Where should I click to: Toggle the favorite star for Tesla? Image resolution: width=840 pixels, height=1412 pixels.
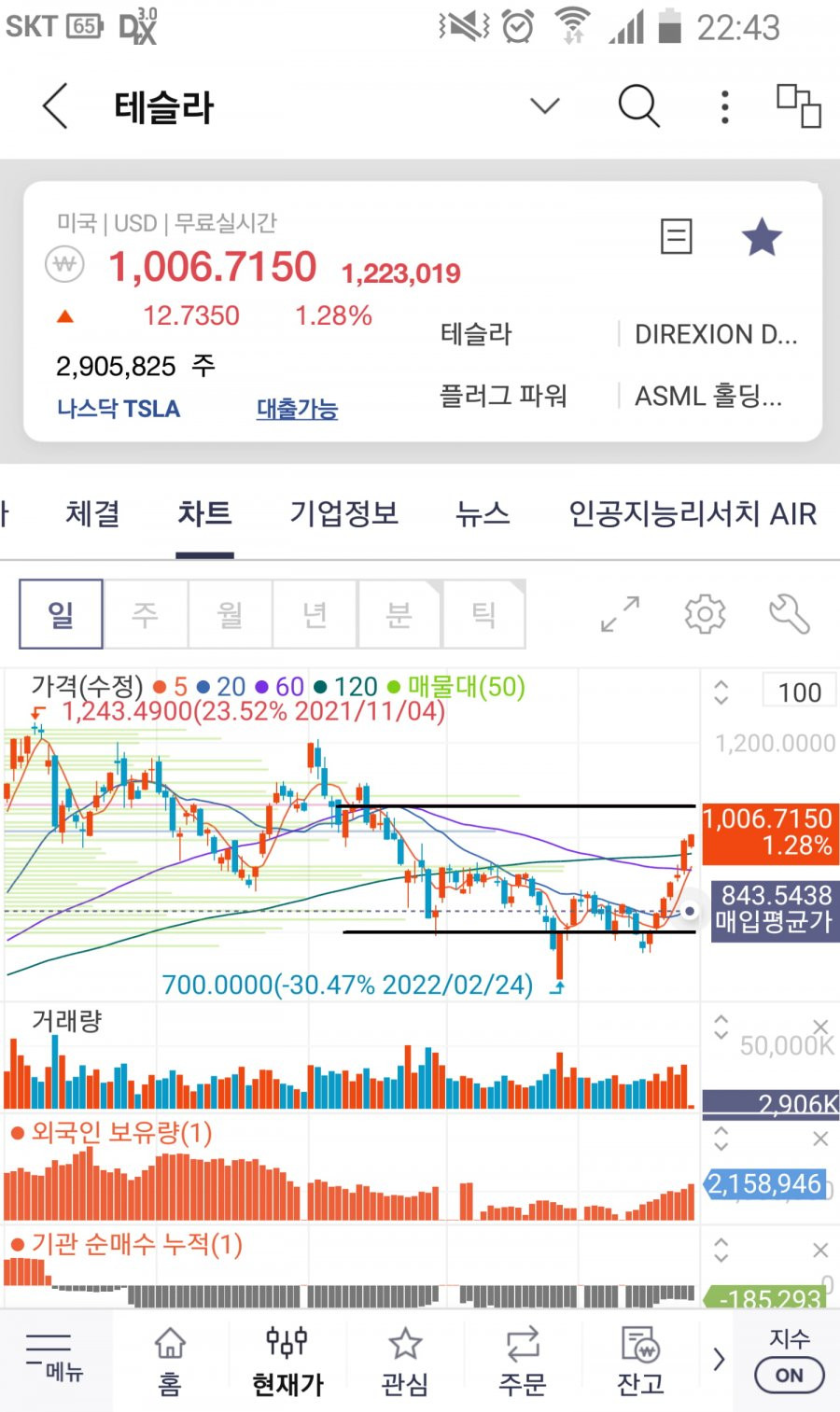pyautogui.click(x=762, y=237)
